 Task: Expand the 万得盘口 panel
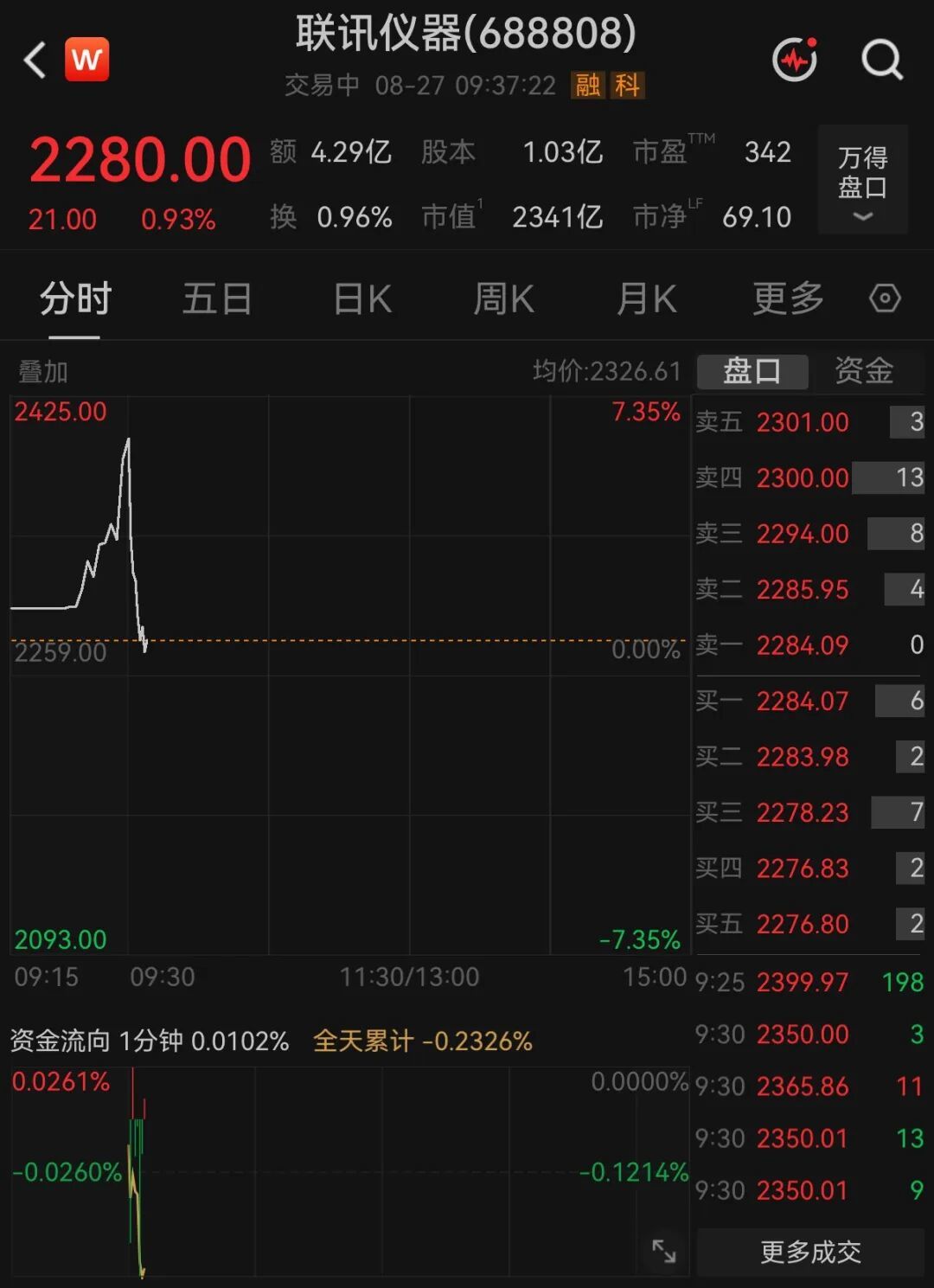pos(862,180)
